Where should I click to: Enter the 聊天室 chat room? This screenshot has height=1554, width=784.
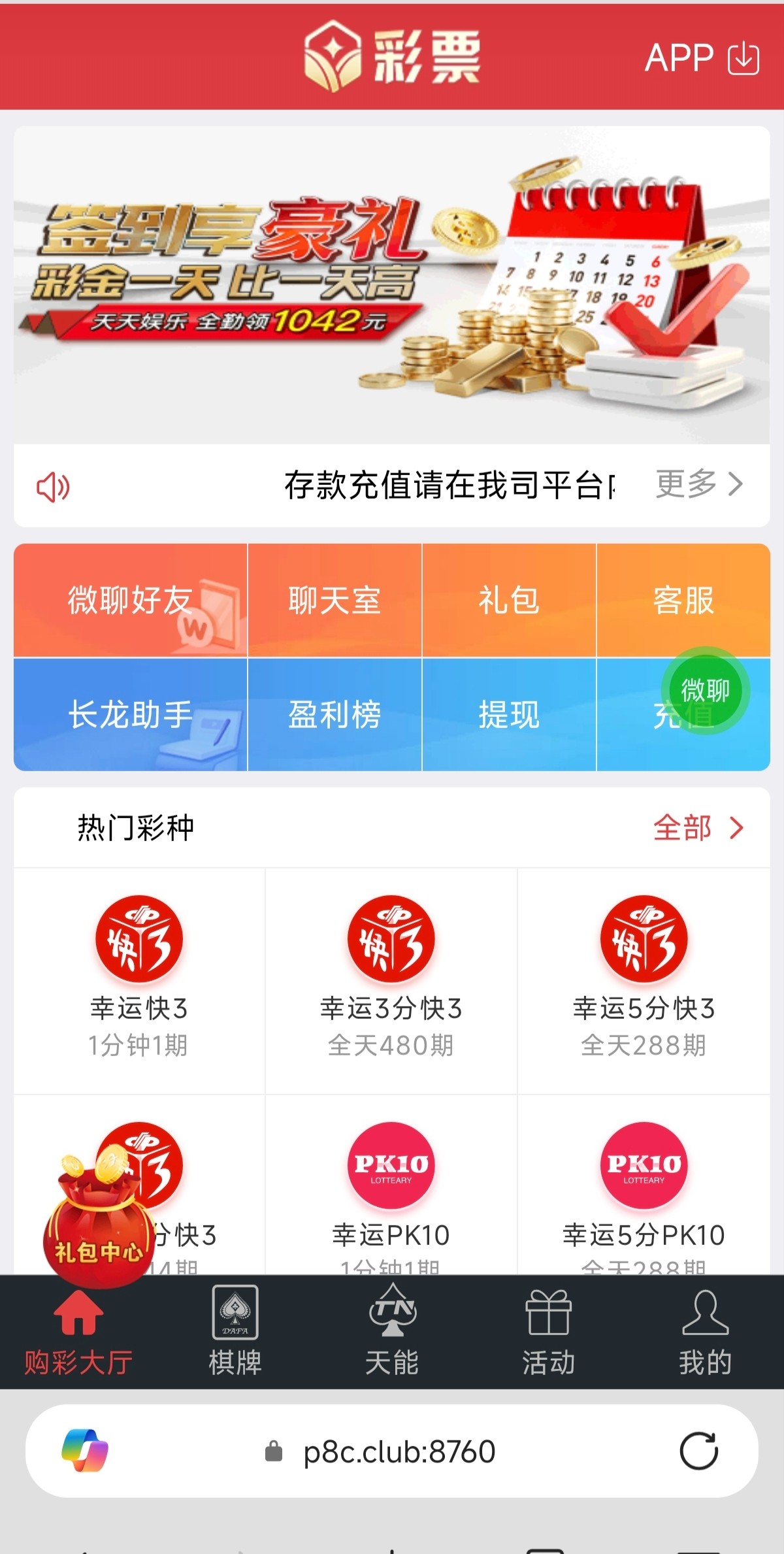335,601
